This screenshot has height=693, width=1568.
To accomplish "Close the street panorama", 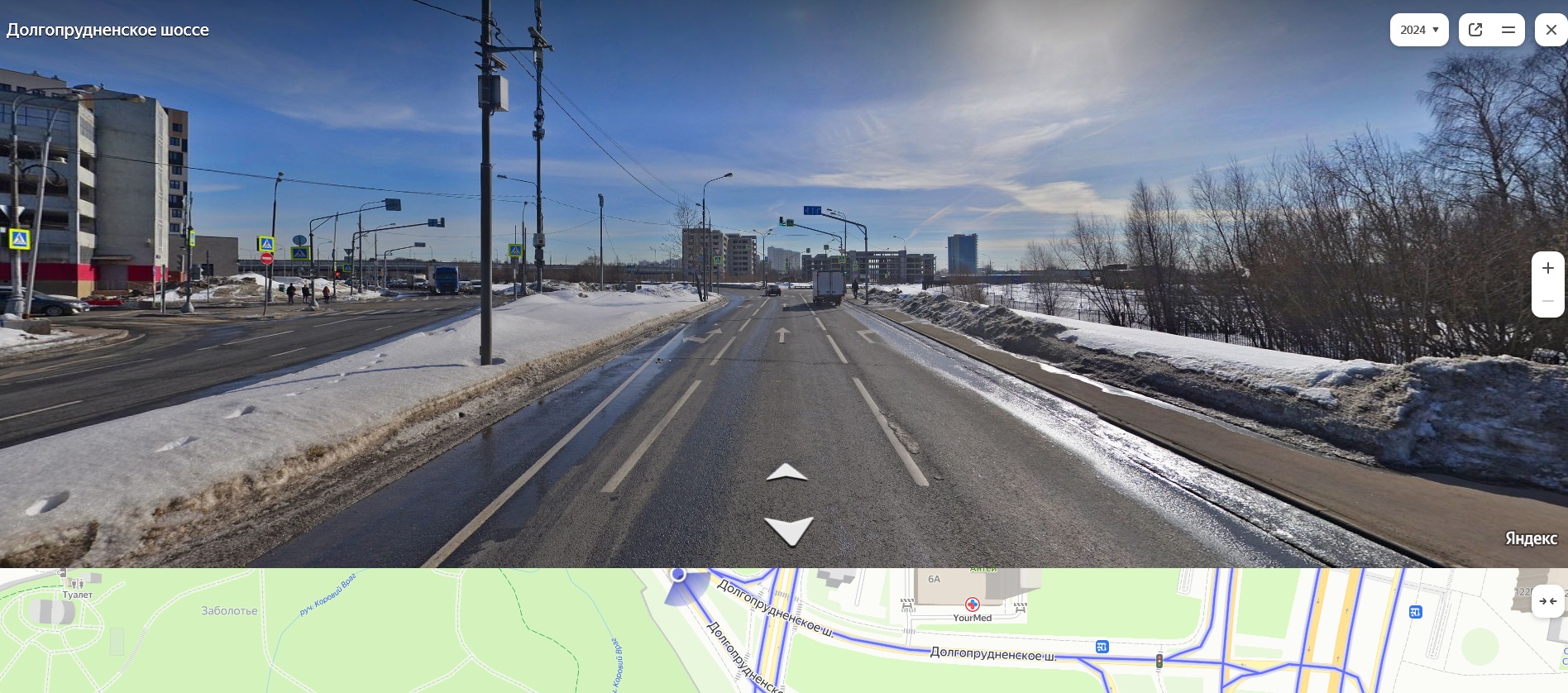I will pos(1551,30).
